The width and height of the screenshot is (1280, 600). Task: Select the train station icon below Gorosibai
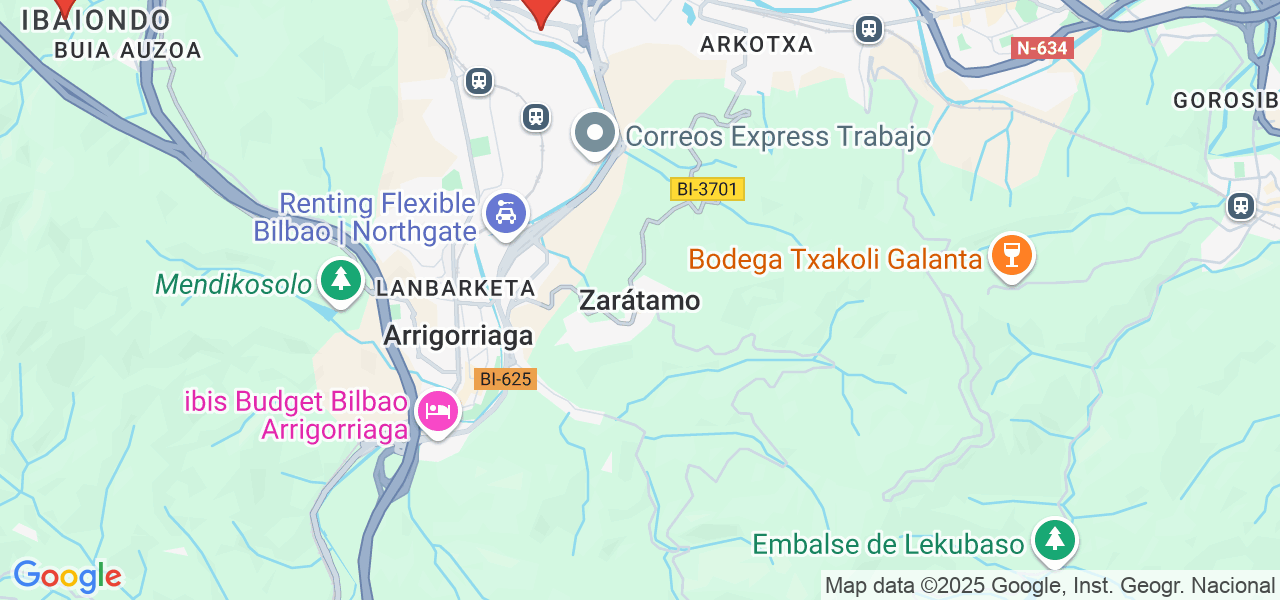click(1241, 206)
